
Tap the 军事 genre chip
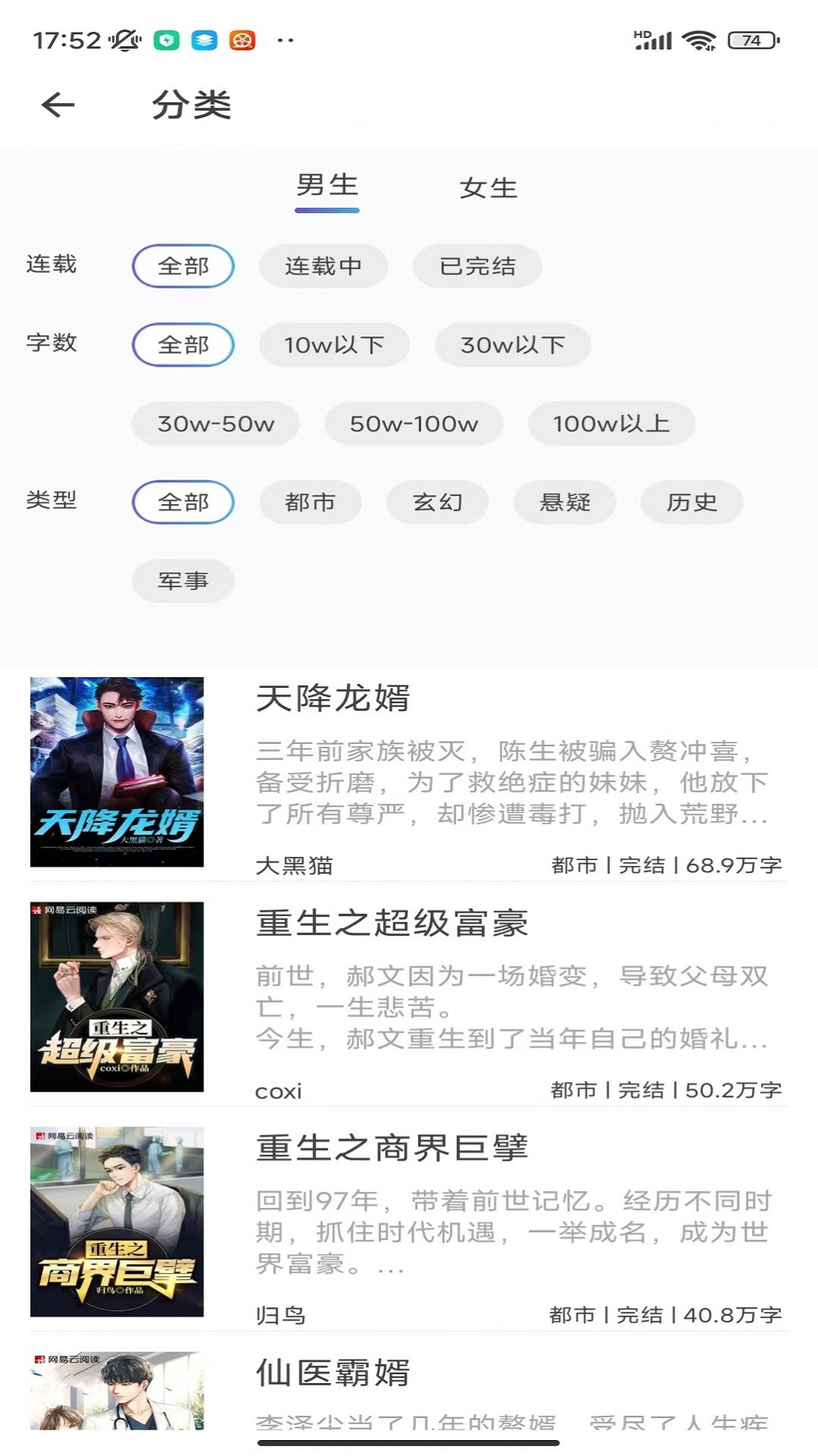[x=183, y=581]
